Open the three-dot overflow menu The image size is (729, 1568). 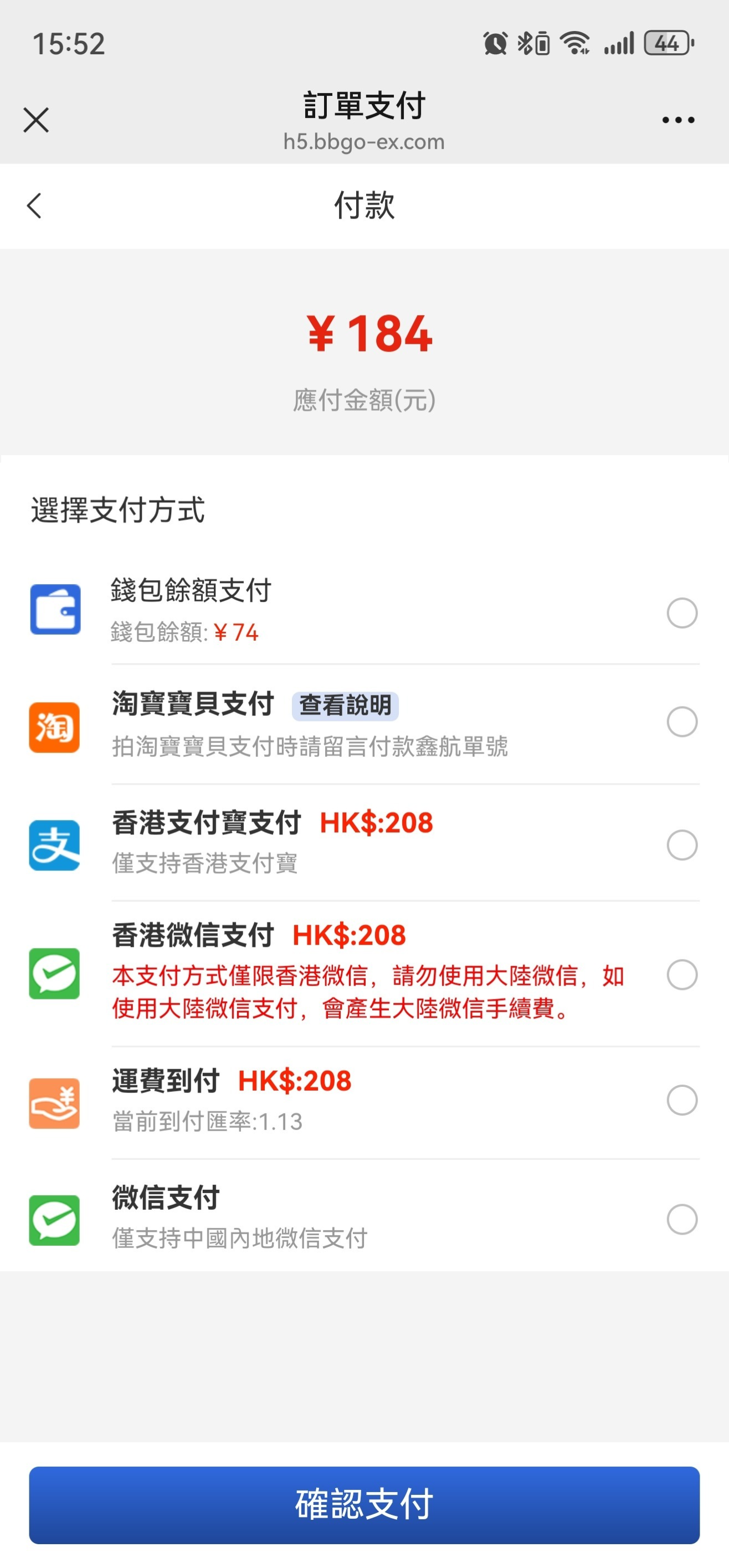(678, 120)
